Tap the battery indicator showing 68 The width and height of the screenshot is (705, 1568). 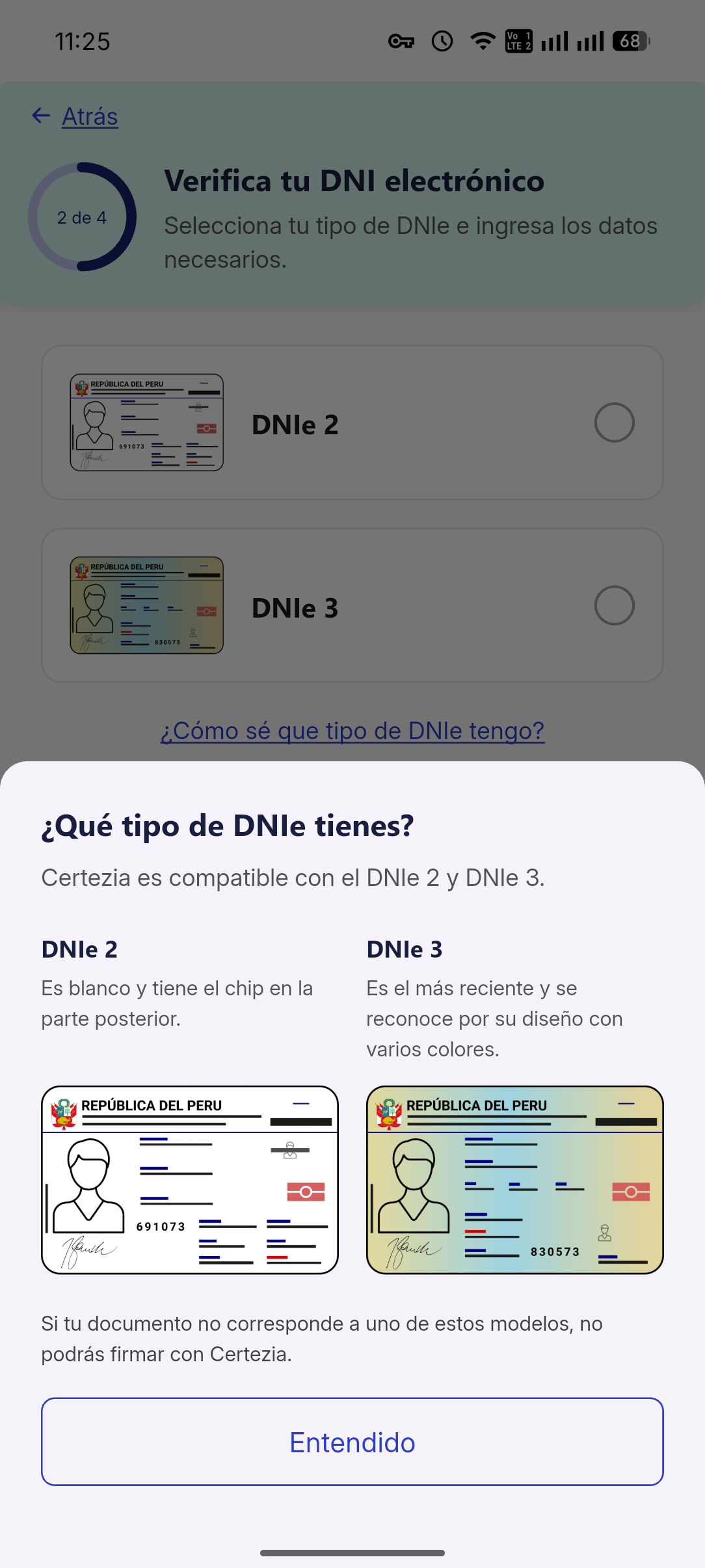coord(628,41)
